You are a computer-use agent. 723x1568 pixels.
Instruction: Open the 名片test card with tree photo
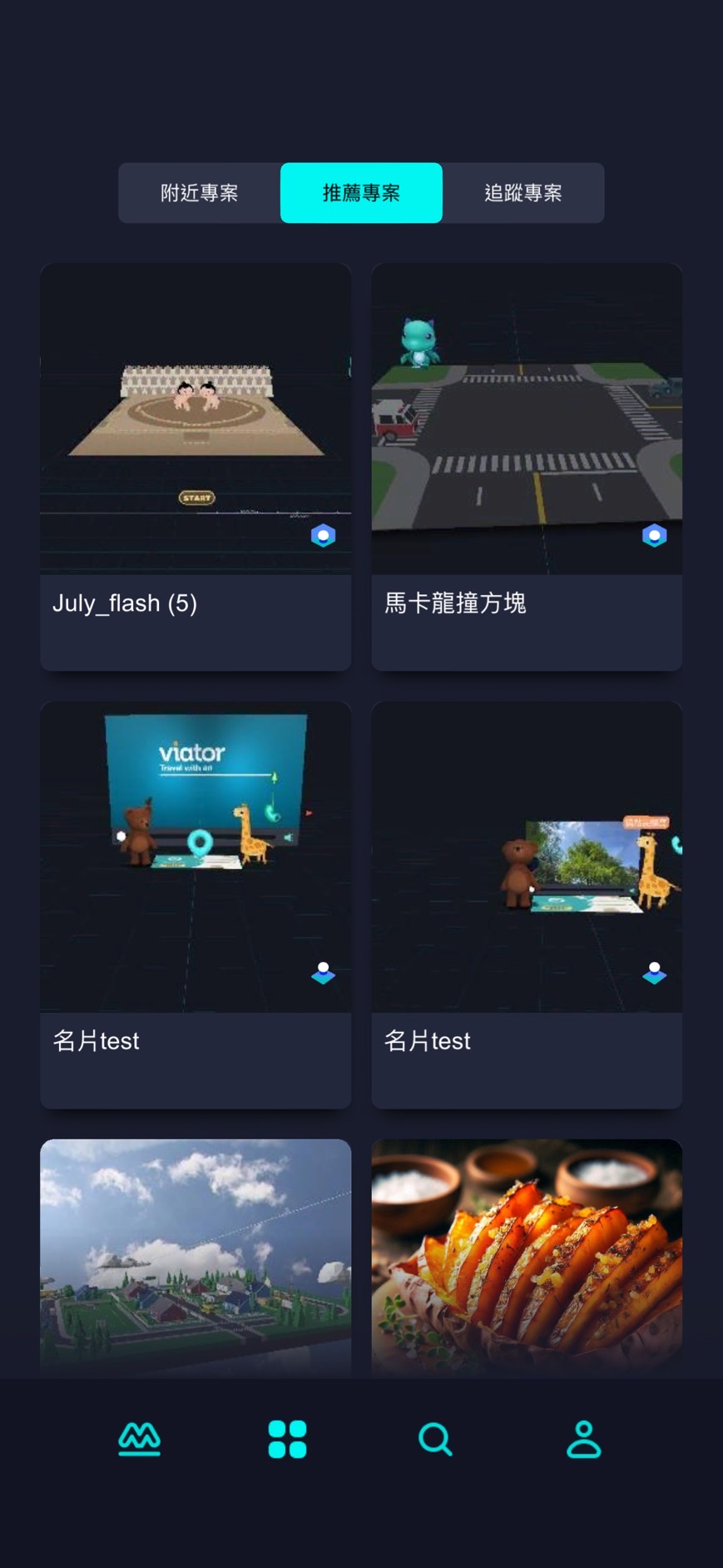click(x=527, y=904)
